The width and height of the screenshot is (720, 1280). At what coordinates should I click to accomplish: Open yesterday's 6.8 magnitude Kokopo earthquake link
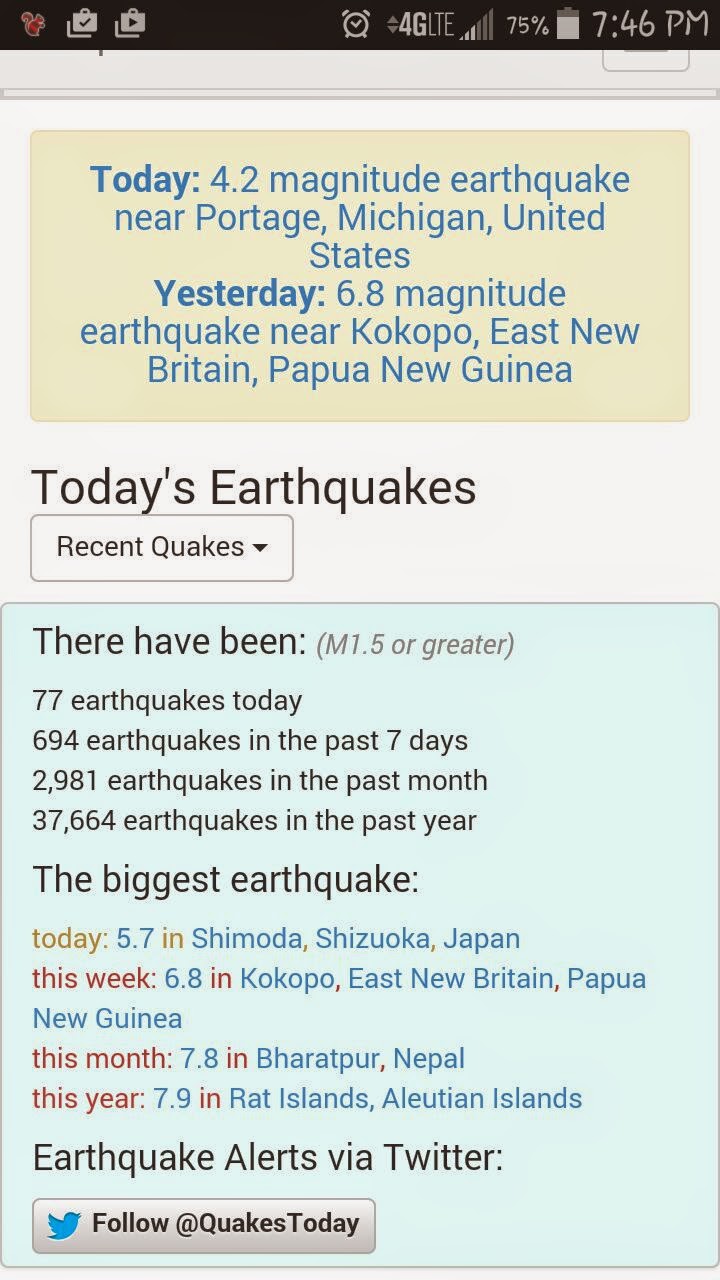pyautogui.click(x=360, y=332)
